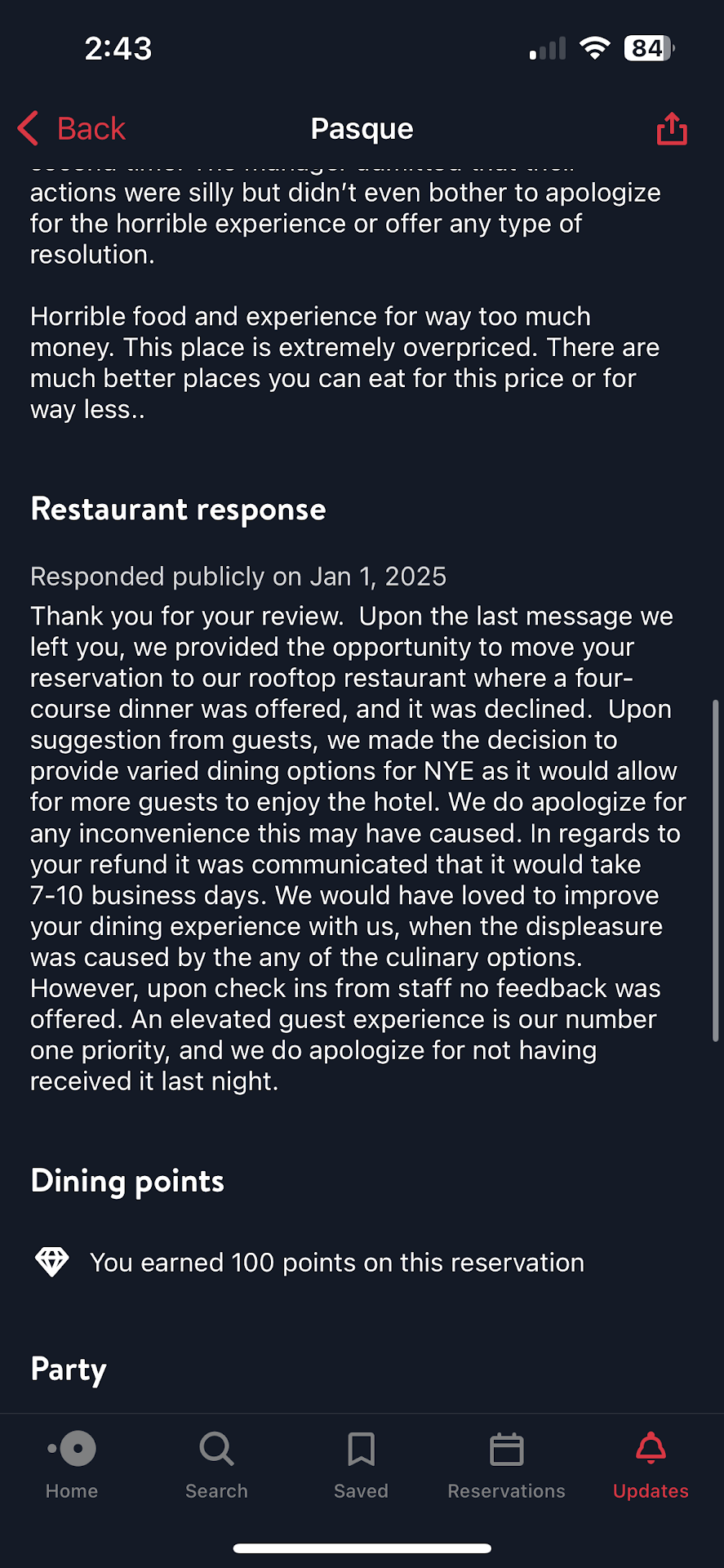The image size is (724, 1568).
Task: Go back from Pasque details
Action: (72, 129)
